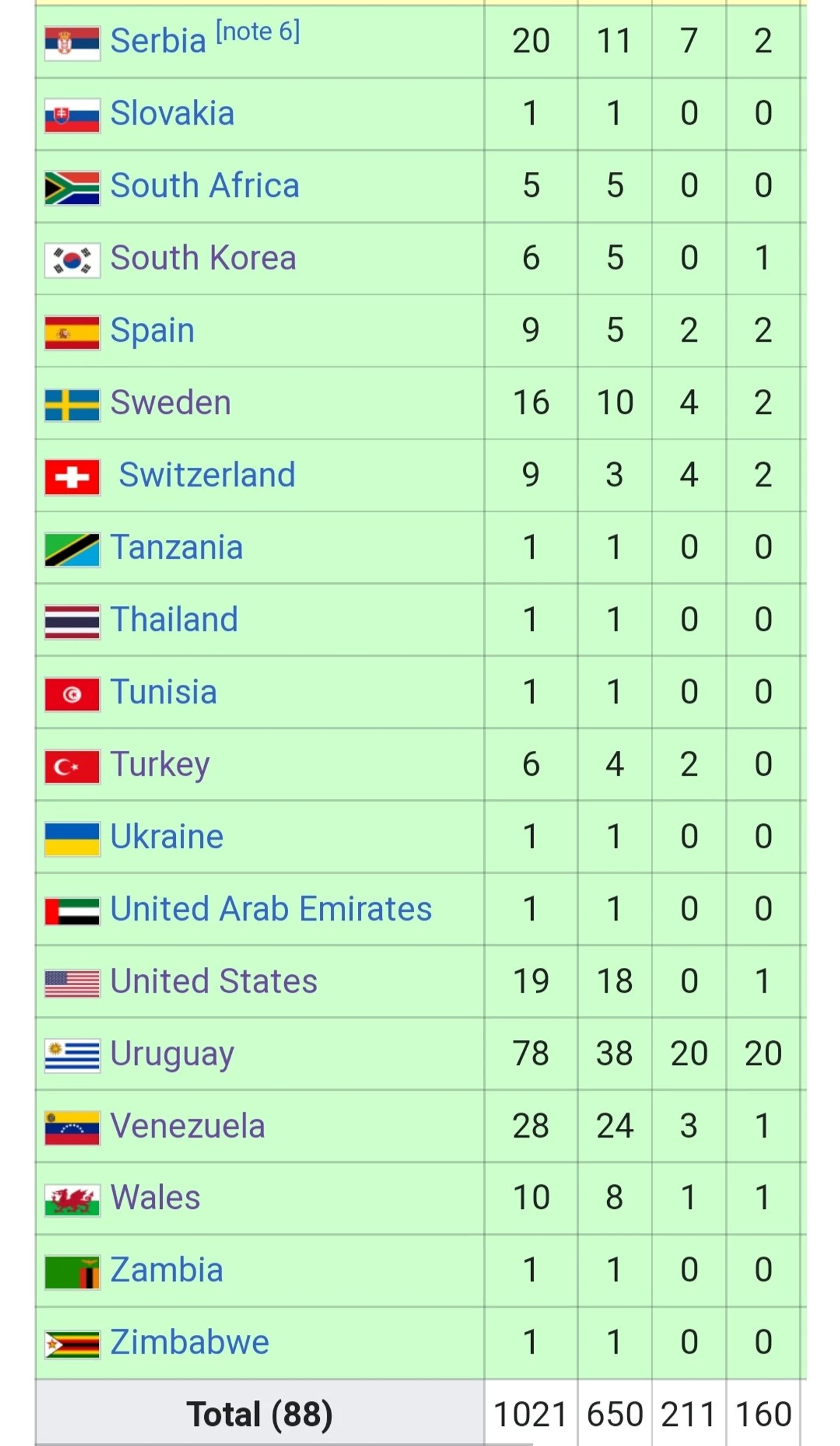Open the Wales link

pos(155,1199)
